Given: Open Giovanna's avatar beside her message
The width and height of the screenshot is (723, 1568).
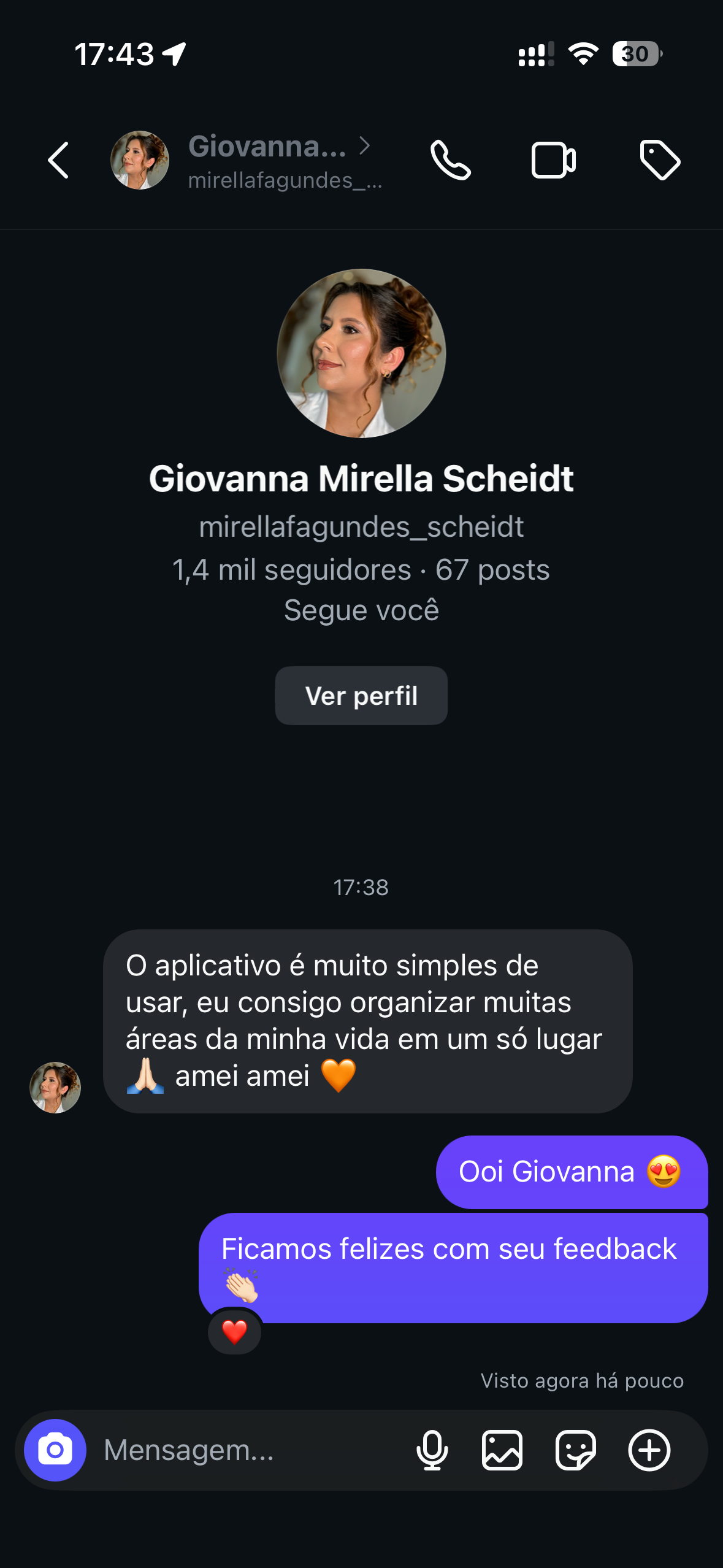Looking at the screenshot, I should click(x=55, y=1088).
